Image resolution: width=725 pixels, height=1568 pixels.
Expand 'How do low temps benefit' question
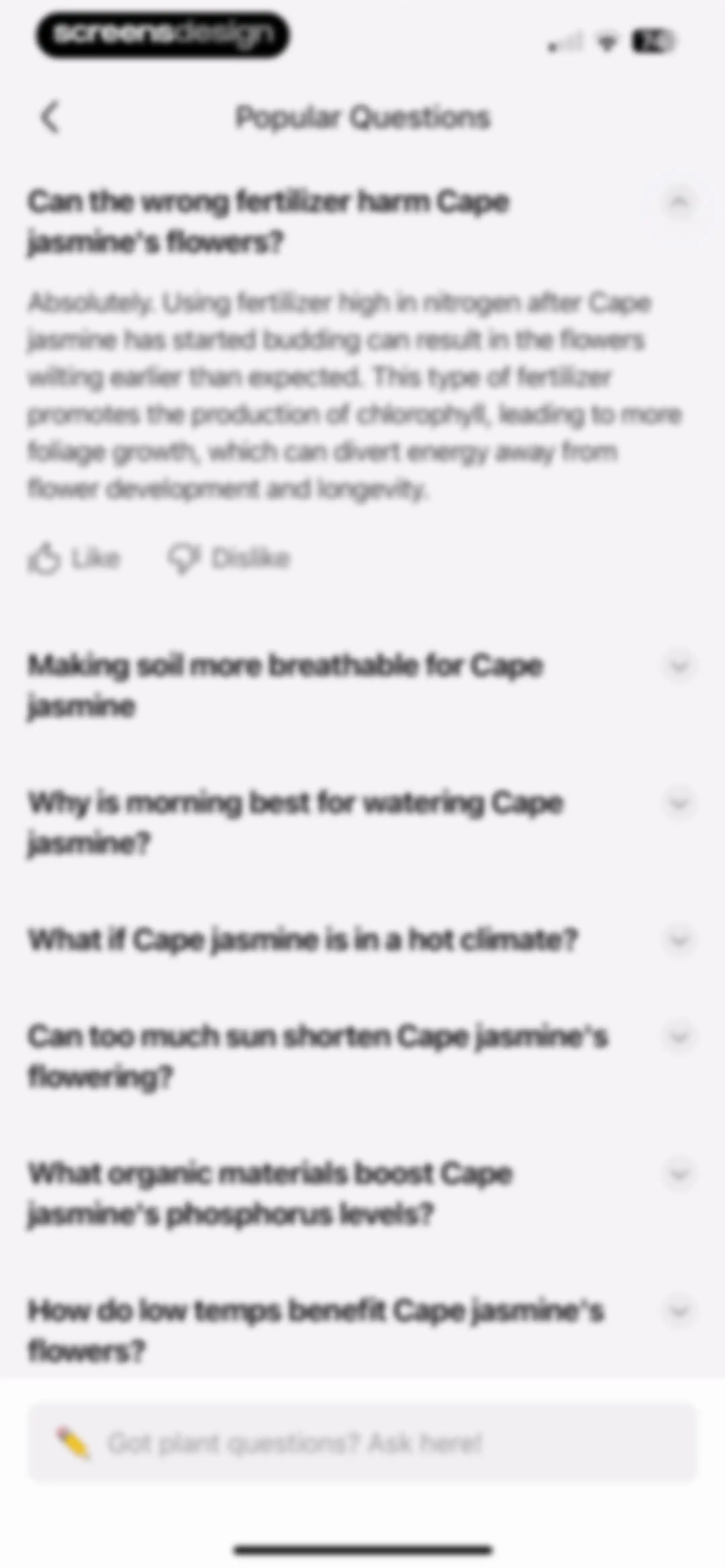(x=679, y=1310)
